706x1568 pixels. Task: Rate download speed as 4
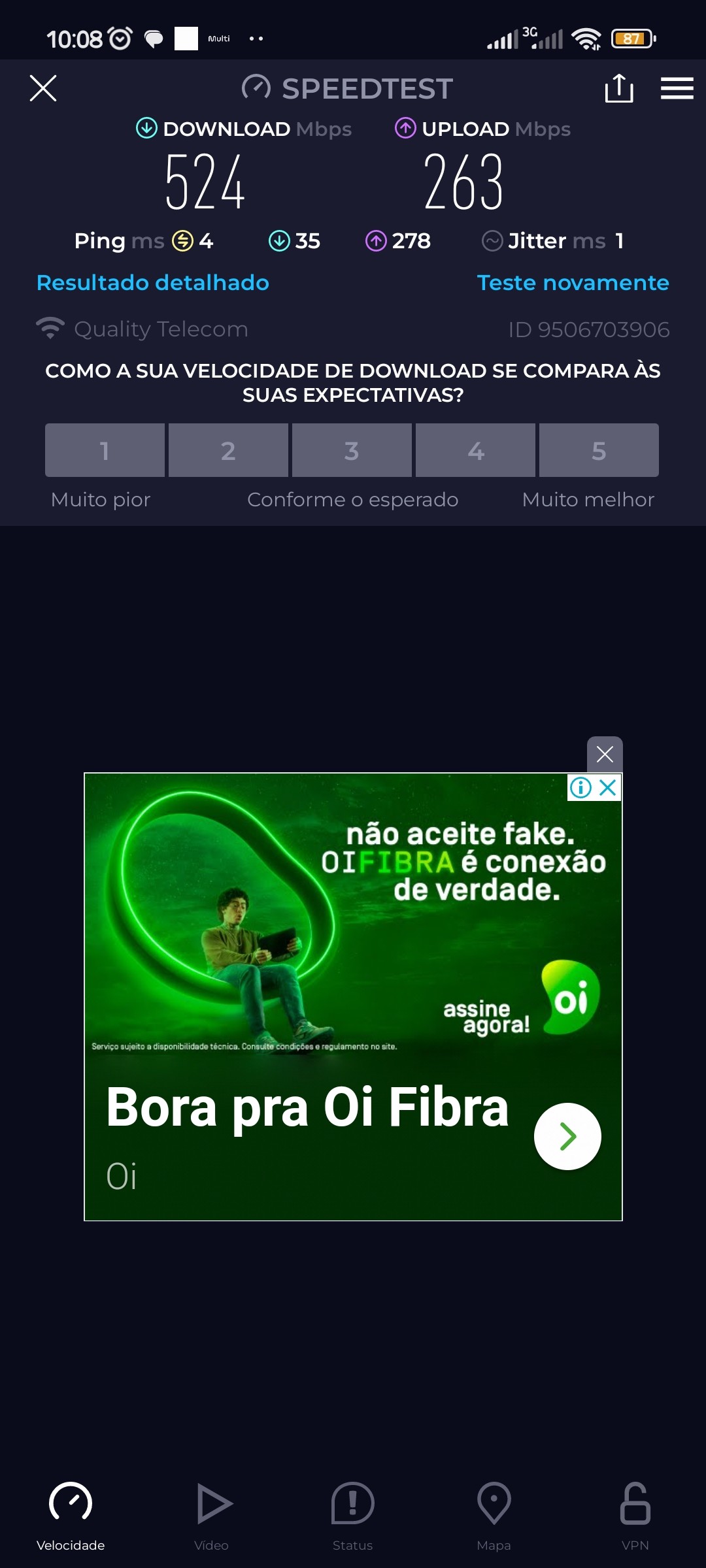[x=475, y=450]
